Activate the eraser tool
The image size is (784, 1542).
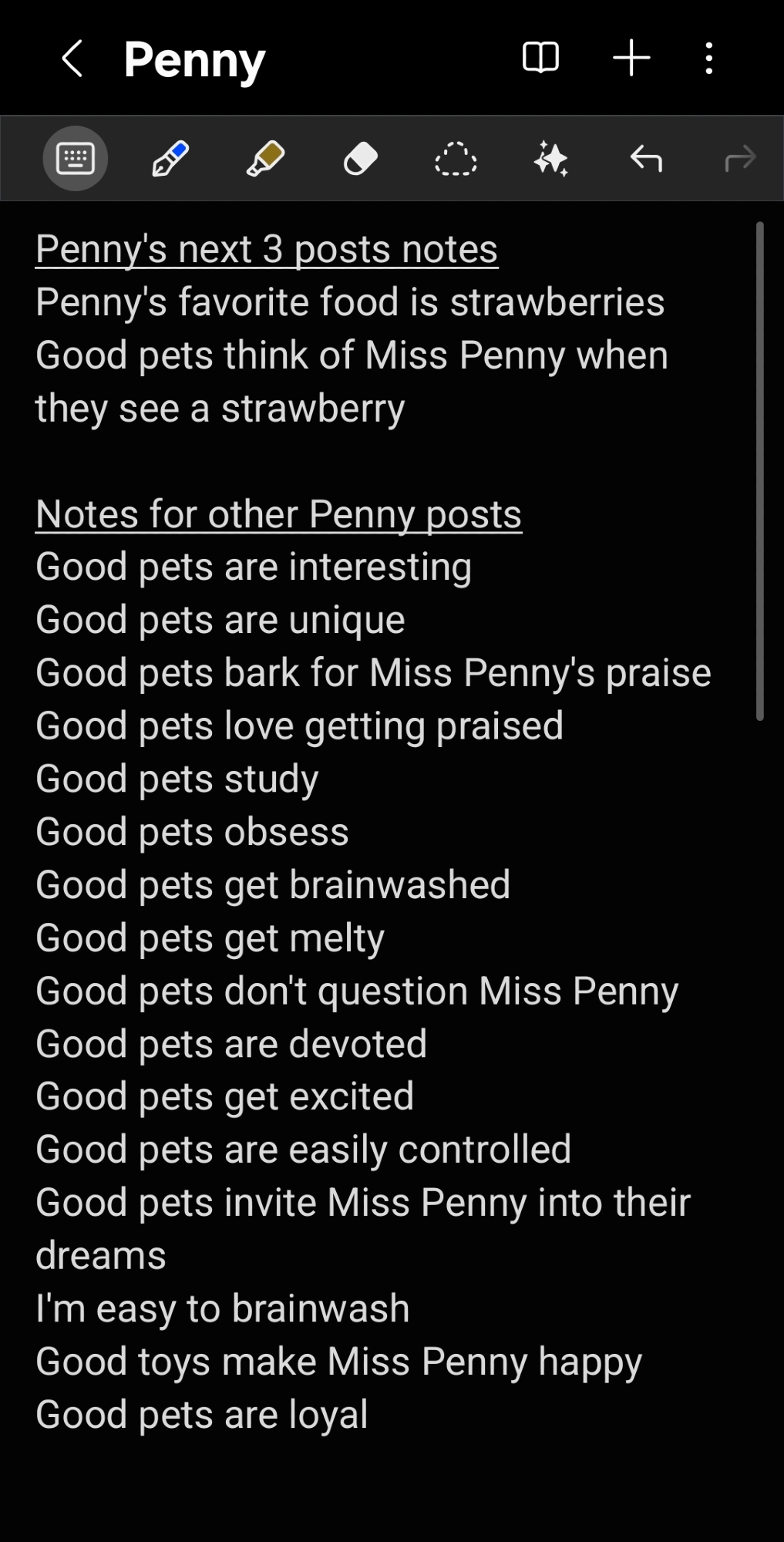coord(361,159)
